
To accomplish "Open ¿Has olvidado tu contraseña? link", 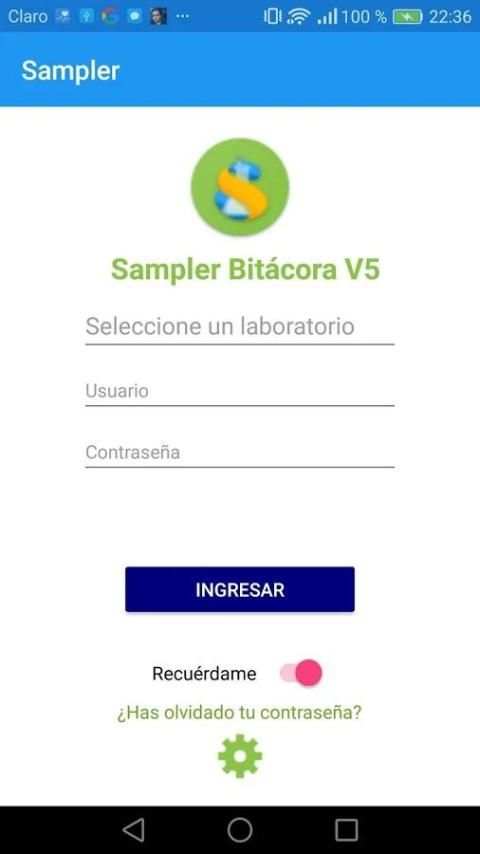I will pyautogui.click(x=240, y=712).
